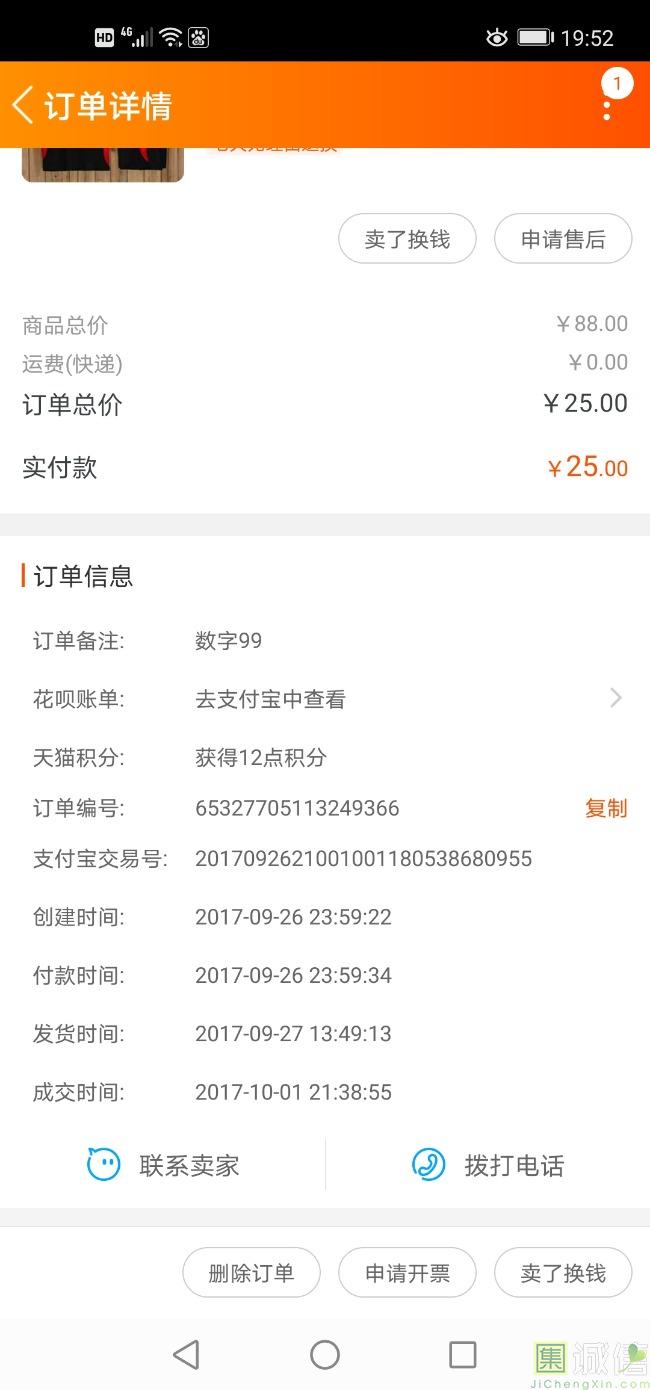Open the product thumbnail image
This screenshot has width=650, height=1390.
click(102, 164)
